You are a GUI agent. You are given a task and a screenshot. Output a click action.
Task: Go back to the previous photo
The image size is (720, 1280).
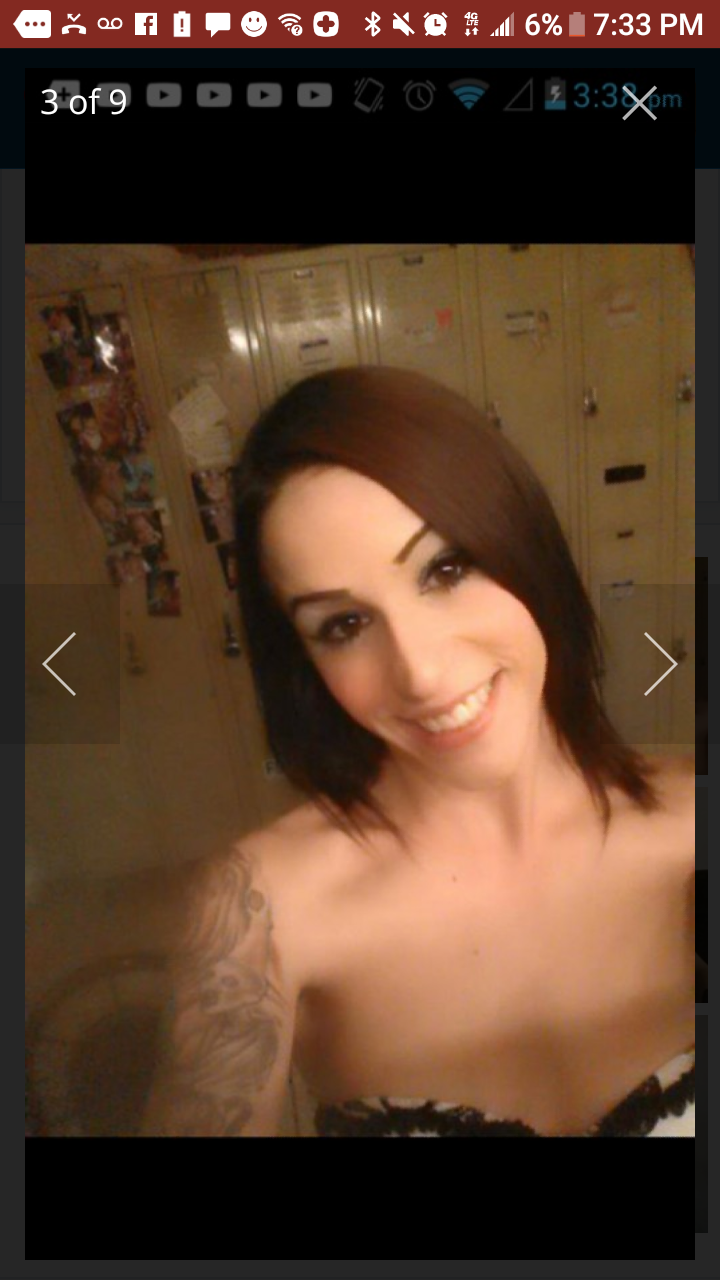point(60,664)
